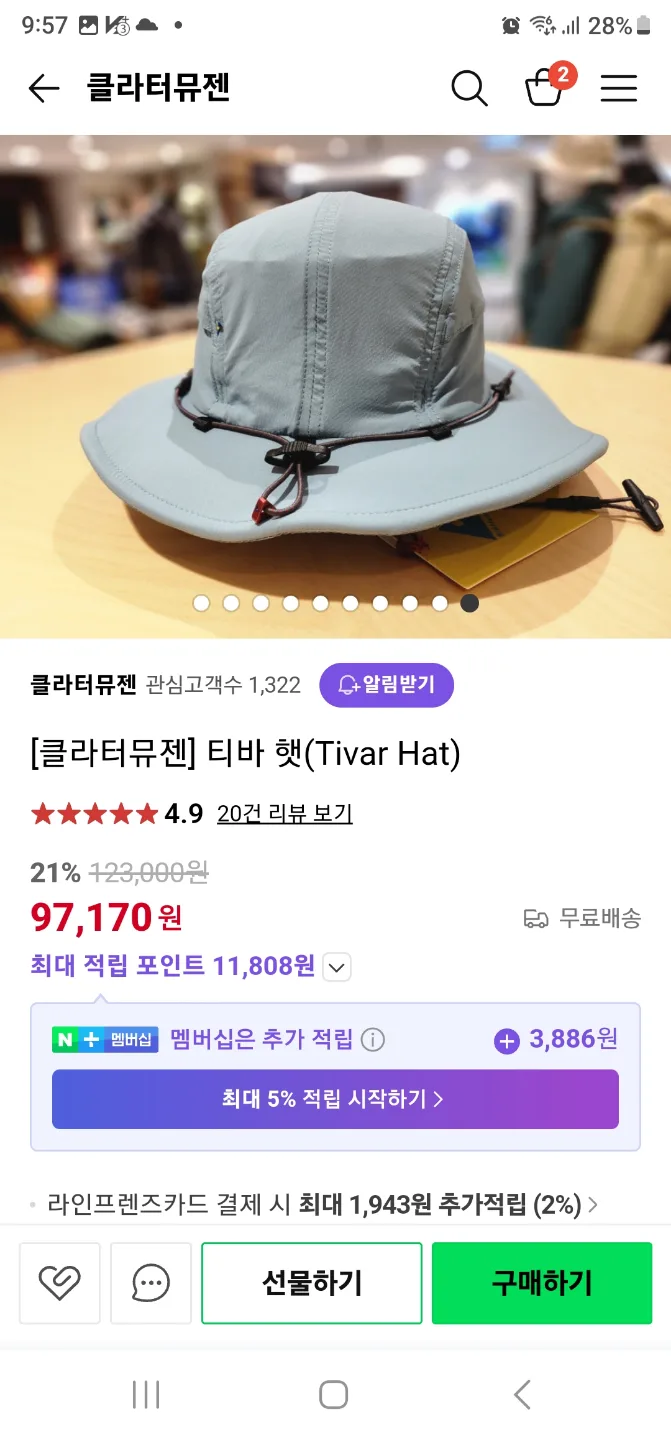The width and height of the screenshot is (671, 1440).
Task: Open search from the top bar
Action: click(x=468, y=89)
